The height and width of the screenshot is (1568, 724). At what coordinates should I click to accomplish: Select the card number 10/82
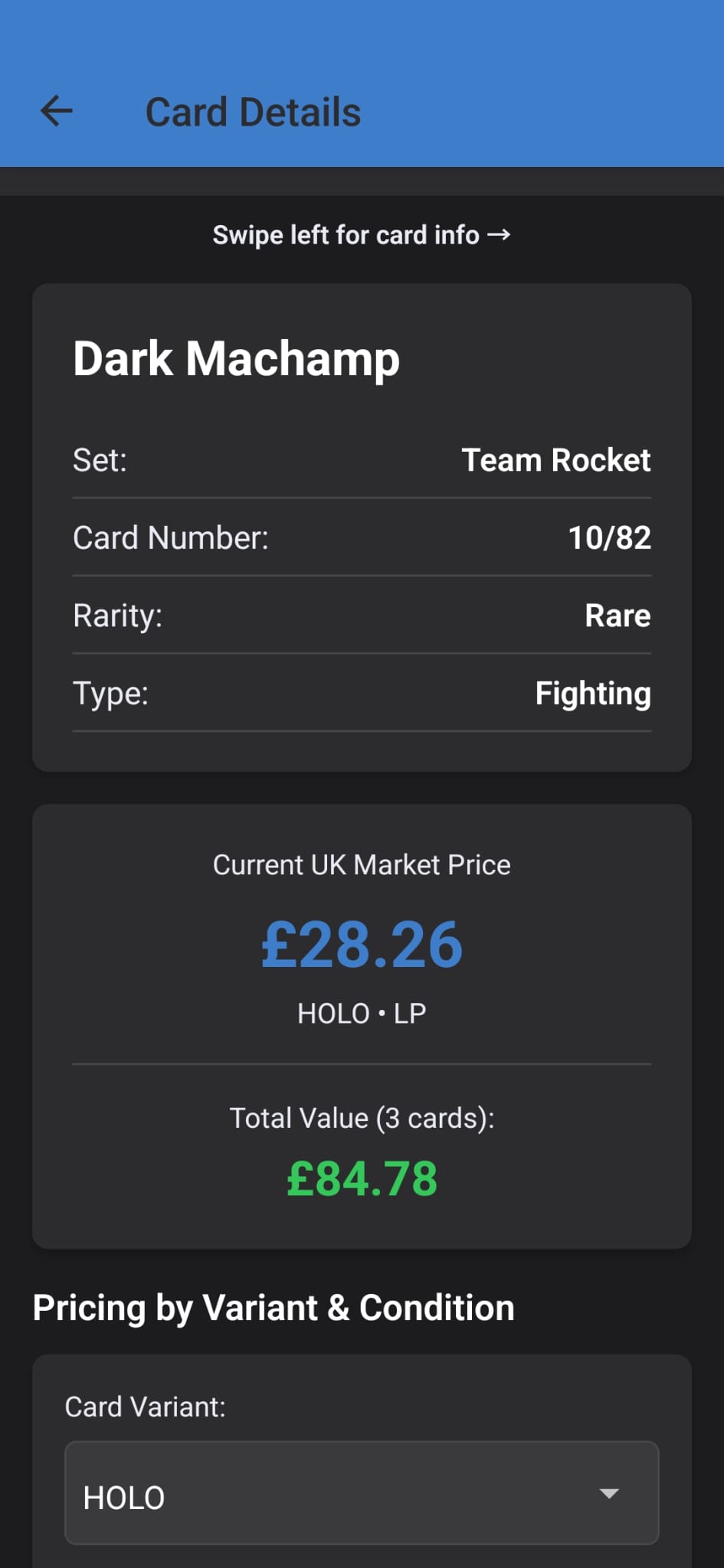click(611, 537)
